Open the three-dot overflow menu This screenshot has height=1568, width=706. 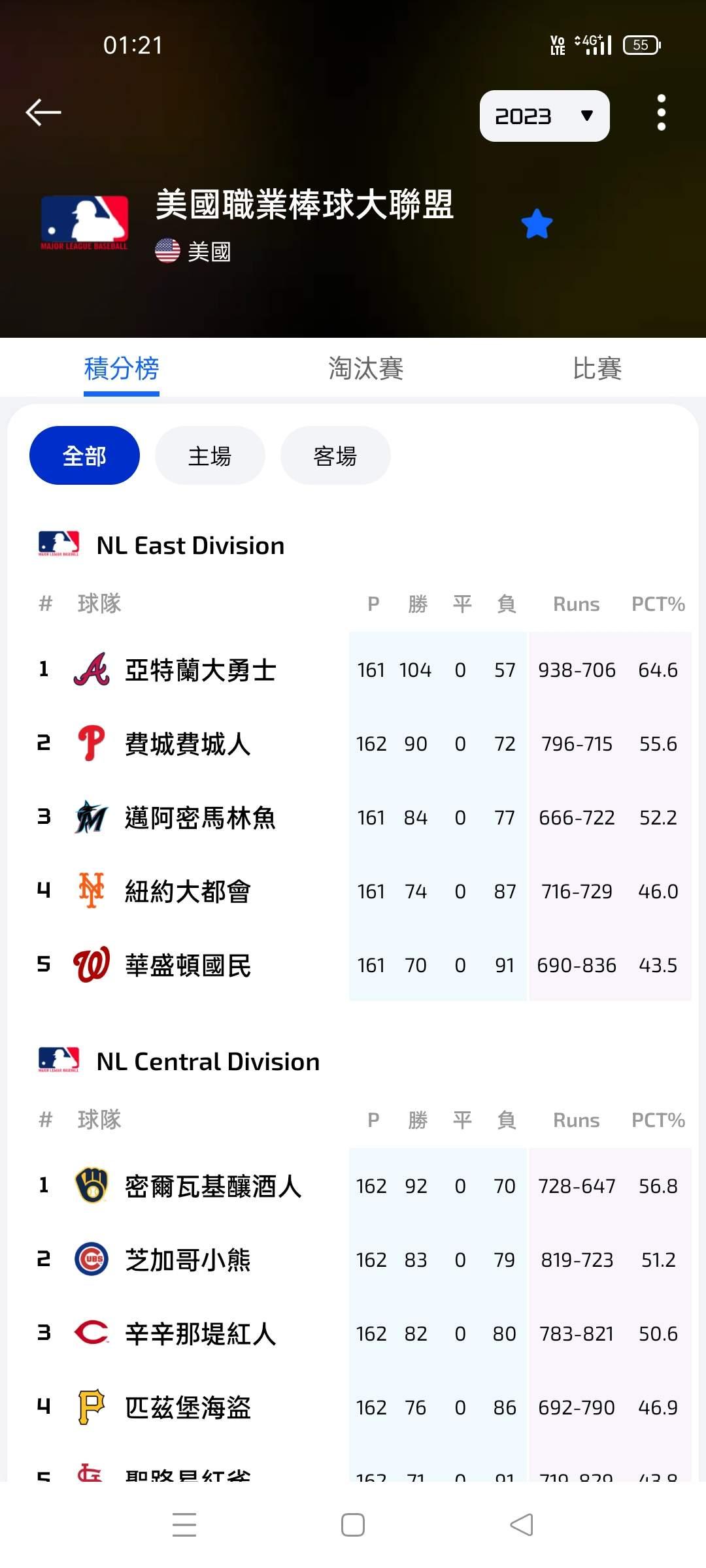pos(661,112)
